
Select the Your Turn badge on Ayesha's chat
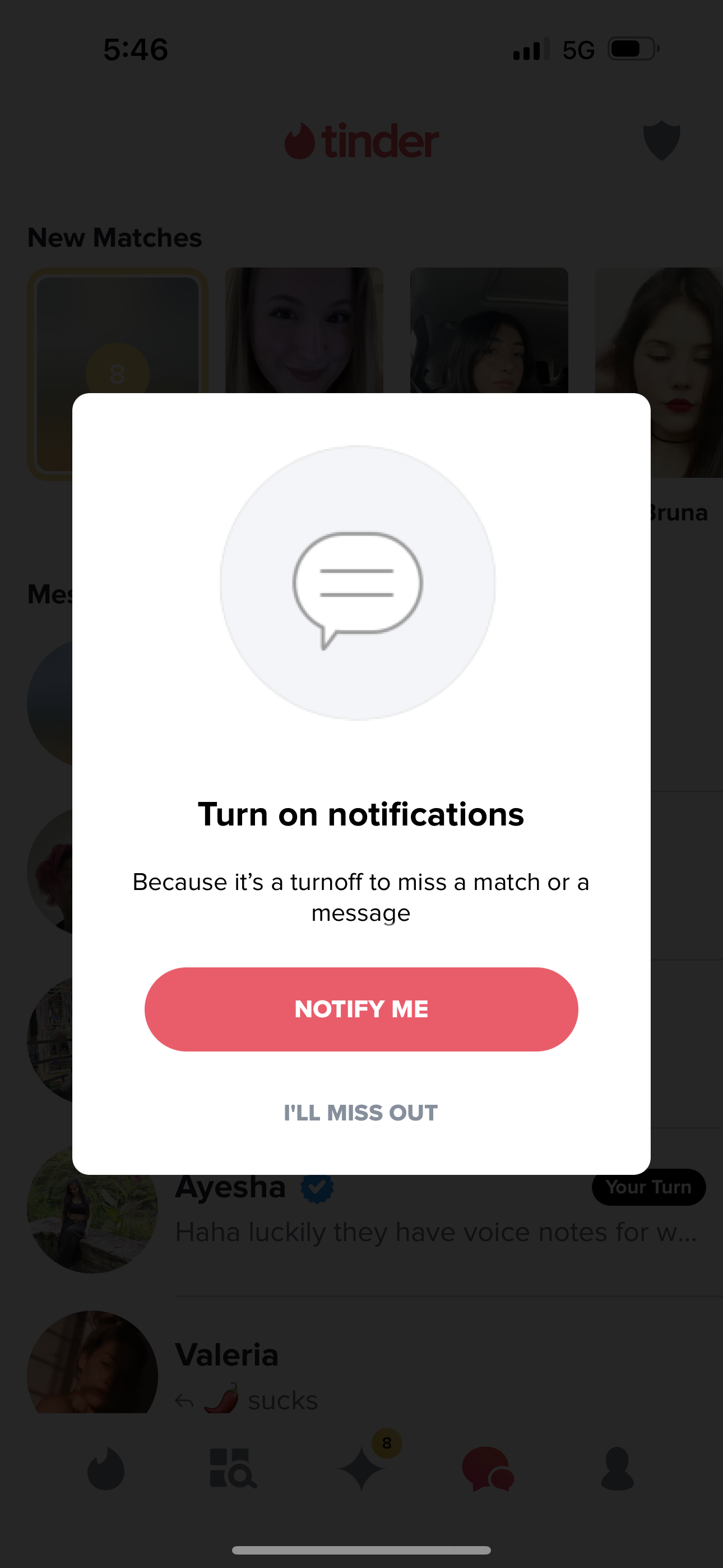click(x=649, y=1187)
